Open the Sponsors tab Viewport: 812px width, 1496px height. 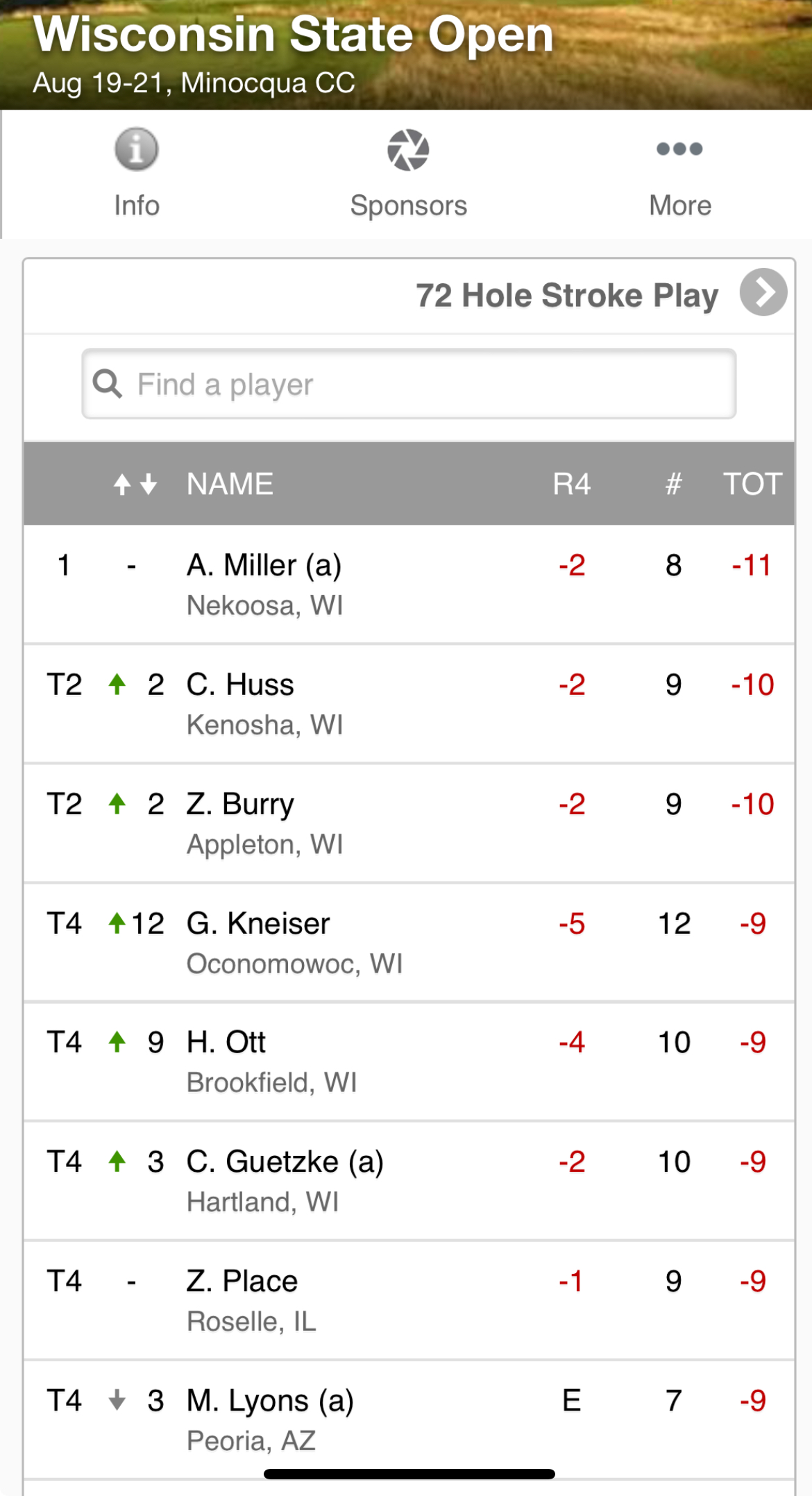(x=408, y=174)
